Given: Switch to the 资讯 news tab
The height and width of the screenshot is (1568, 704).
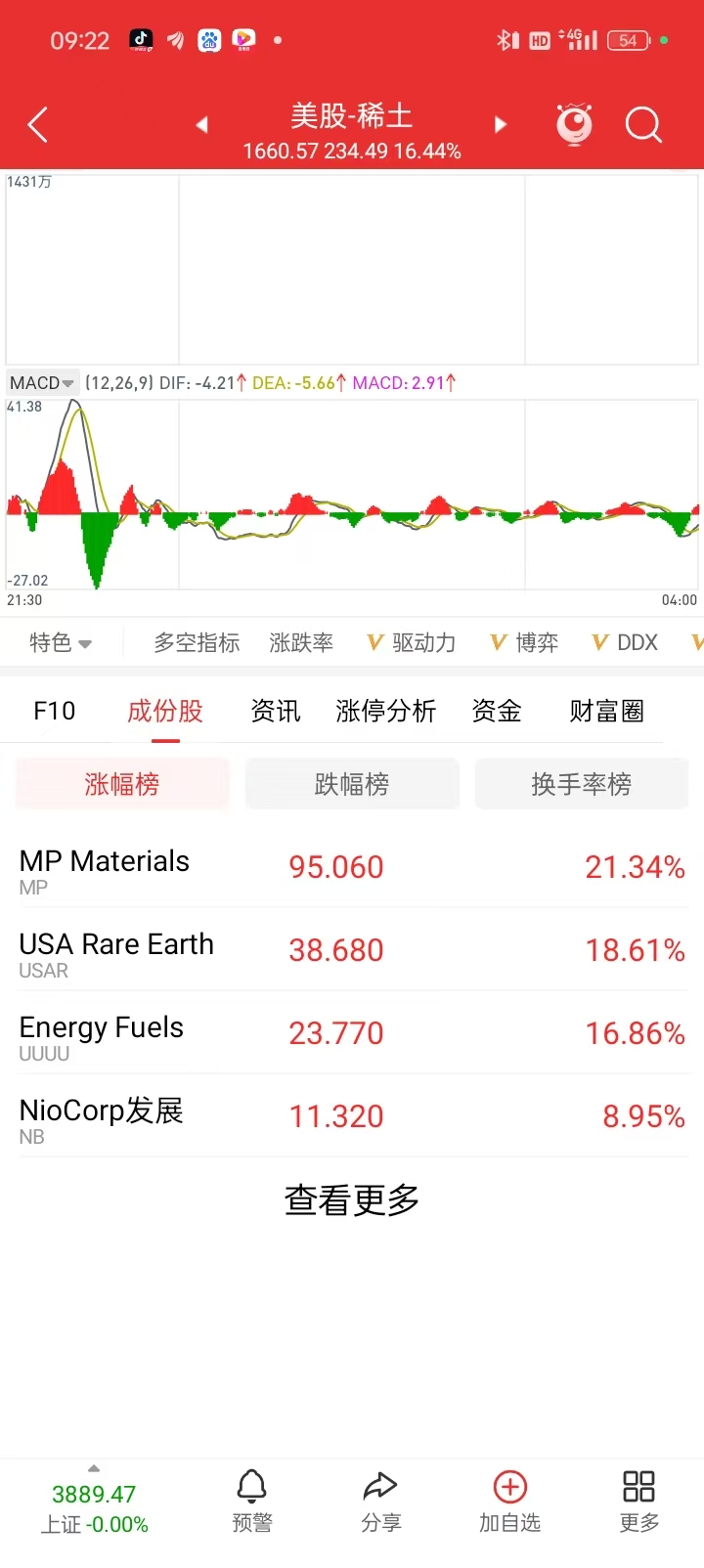Looking at the screenshot, I should [275, 711].
